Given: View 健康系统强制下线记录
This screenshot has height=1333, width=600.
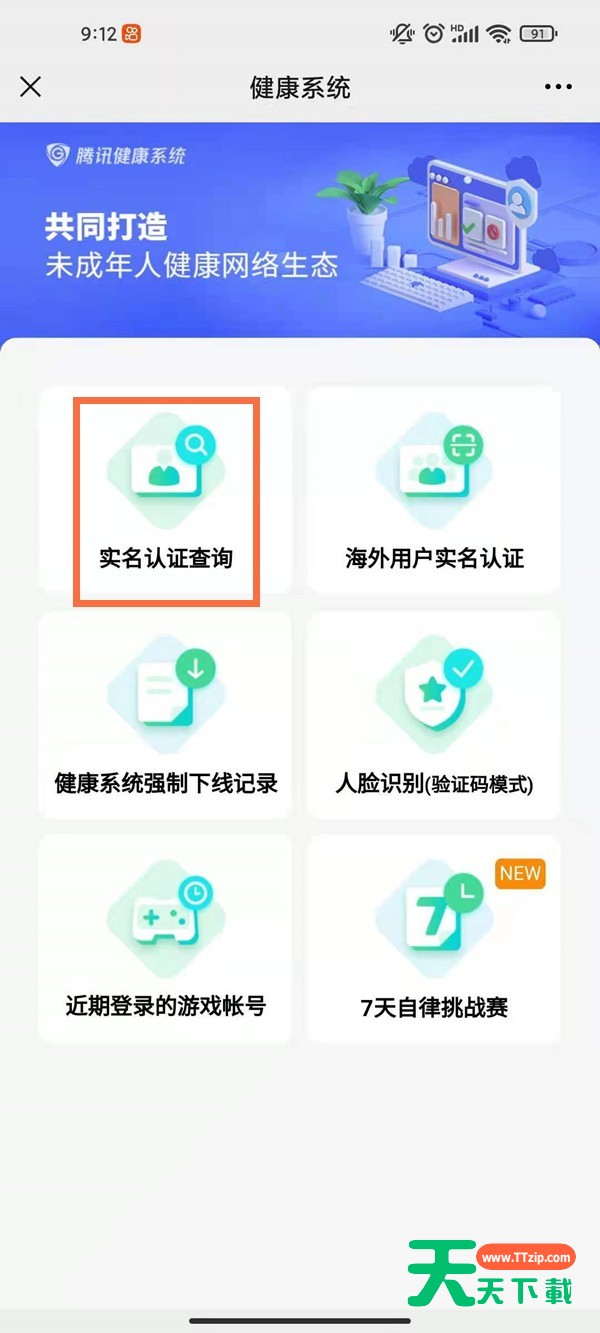Looking at the screenshot, I should 166,716.
